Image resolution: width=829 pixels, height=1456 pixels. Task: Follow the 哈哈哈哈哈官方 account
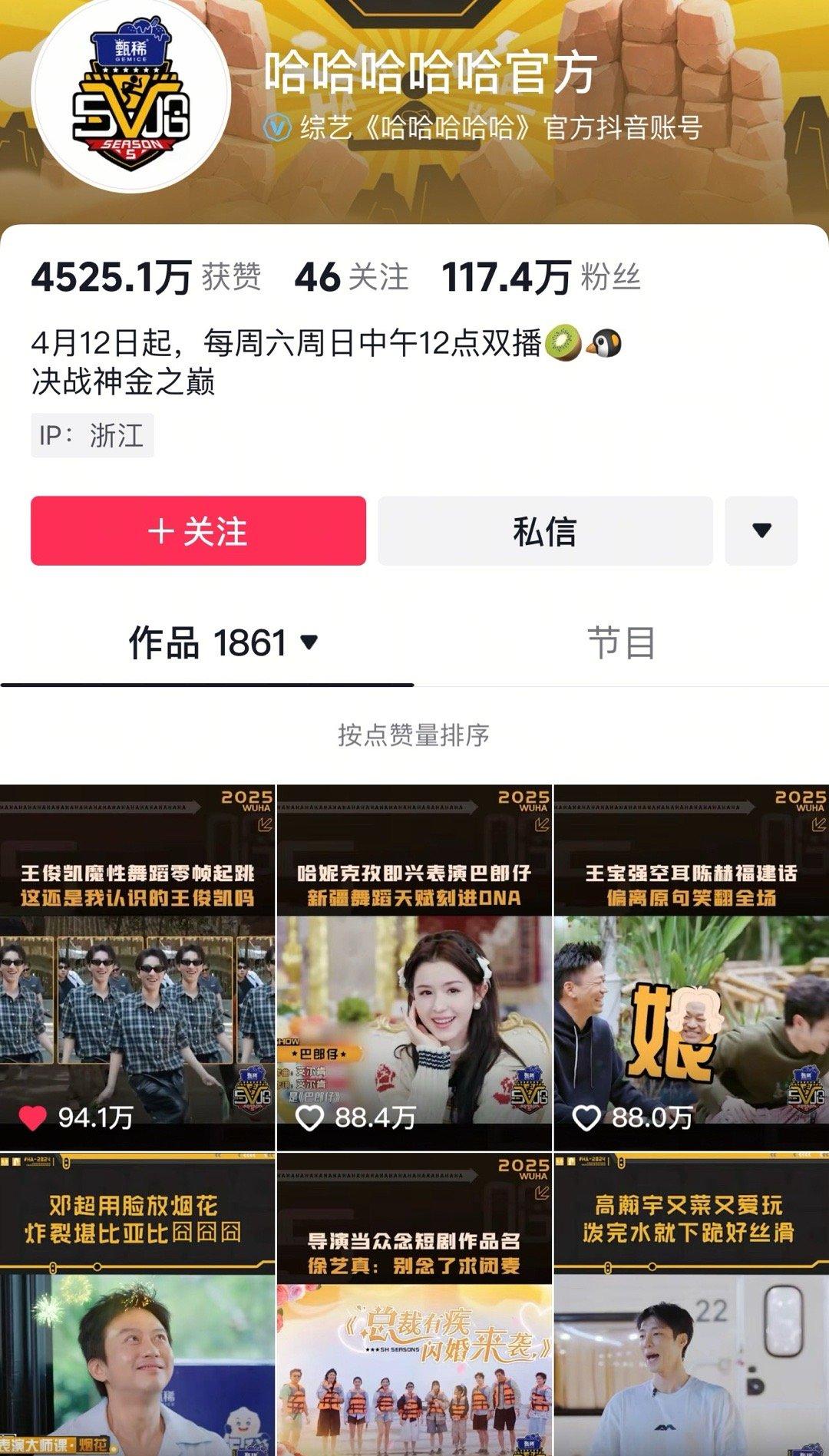tap(198, 530)
